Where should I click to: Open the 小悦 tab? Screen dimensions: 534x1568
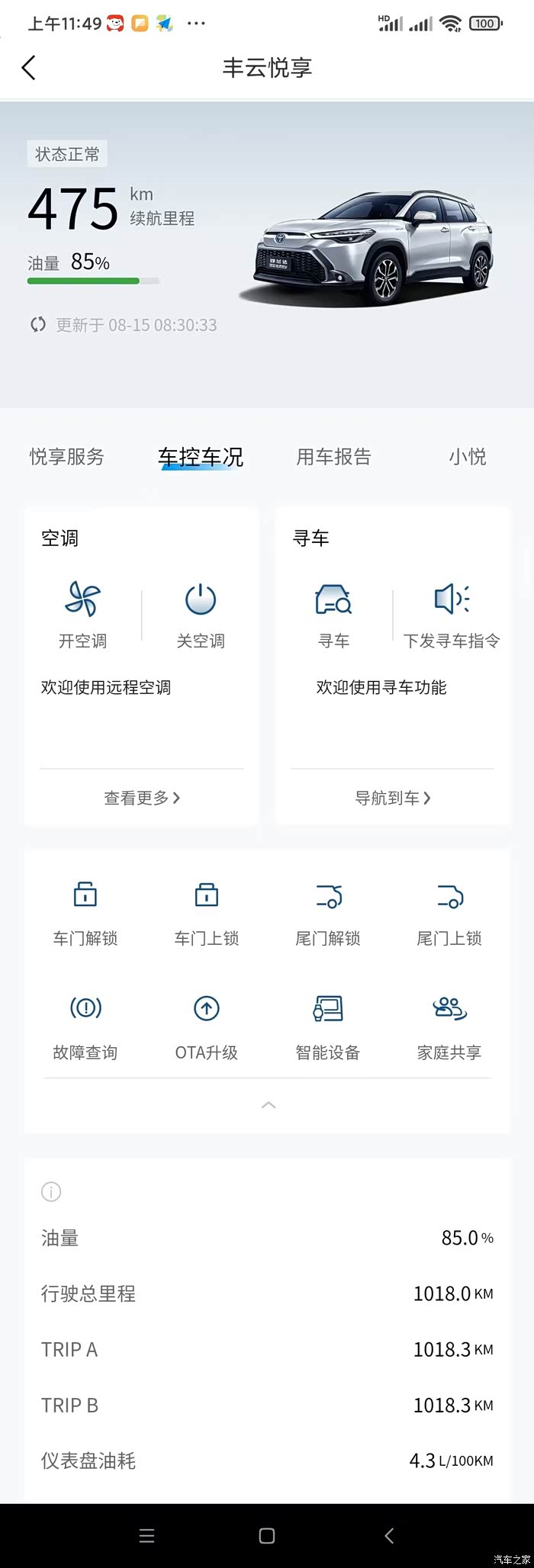tap(467, 457)
